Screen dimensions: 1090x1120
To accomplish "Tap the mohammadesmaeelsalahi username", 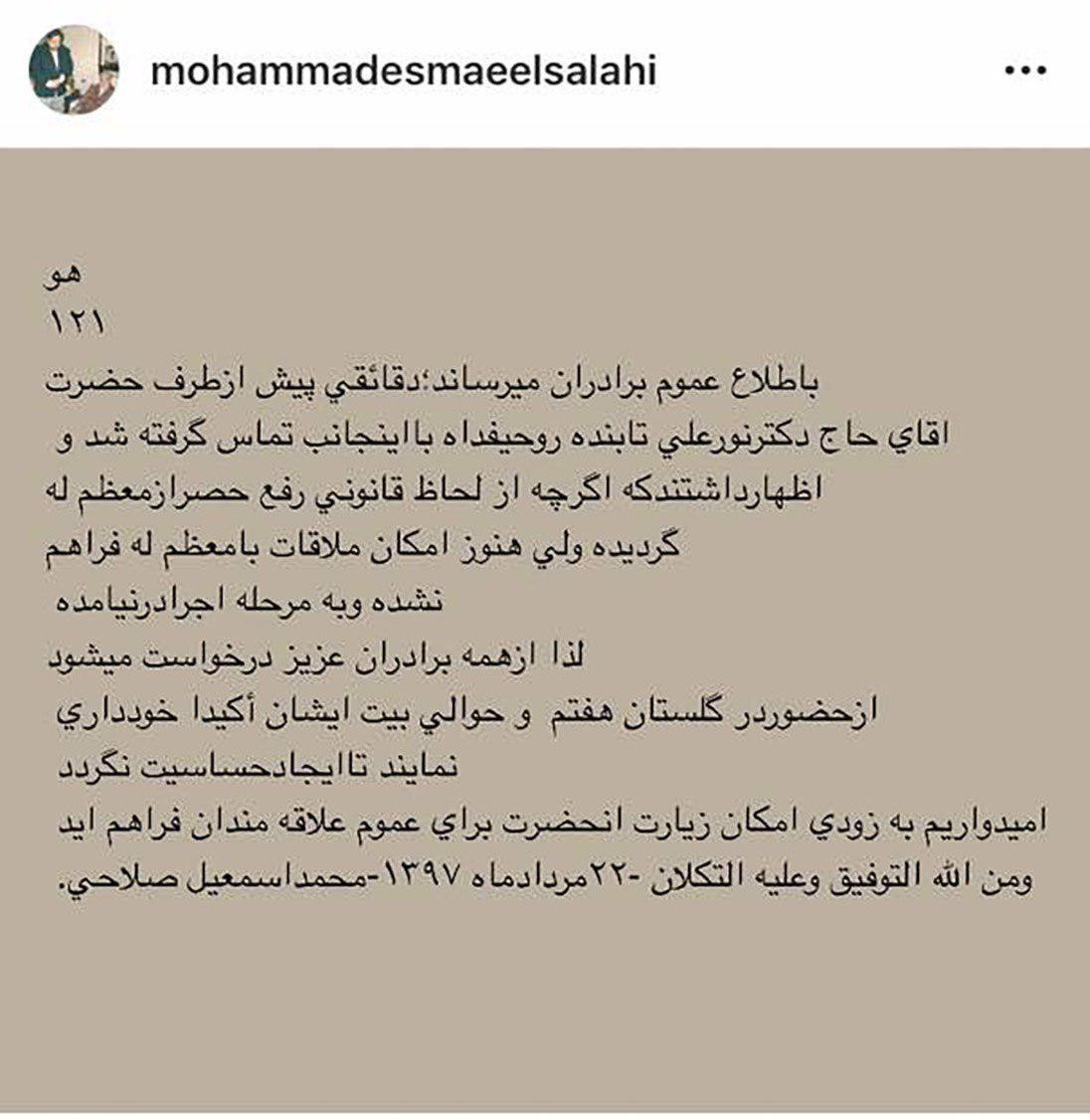I will (402, 72).
